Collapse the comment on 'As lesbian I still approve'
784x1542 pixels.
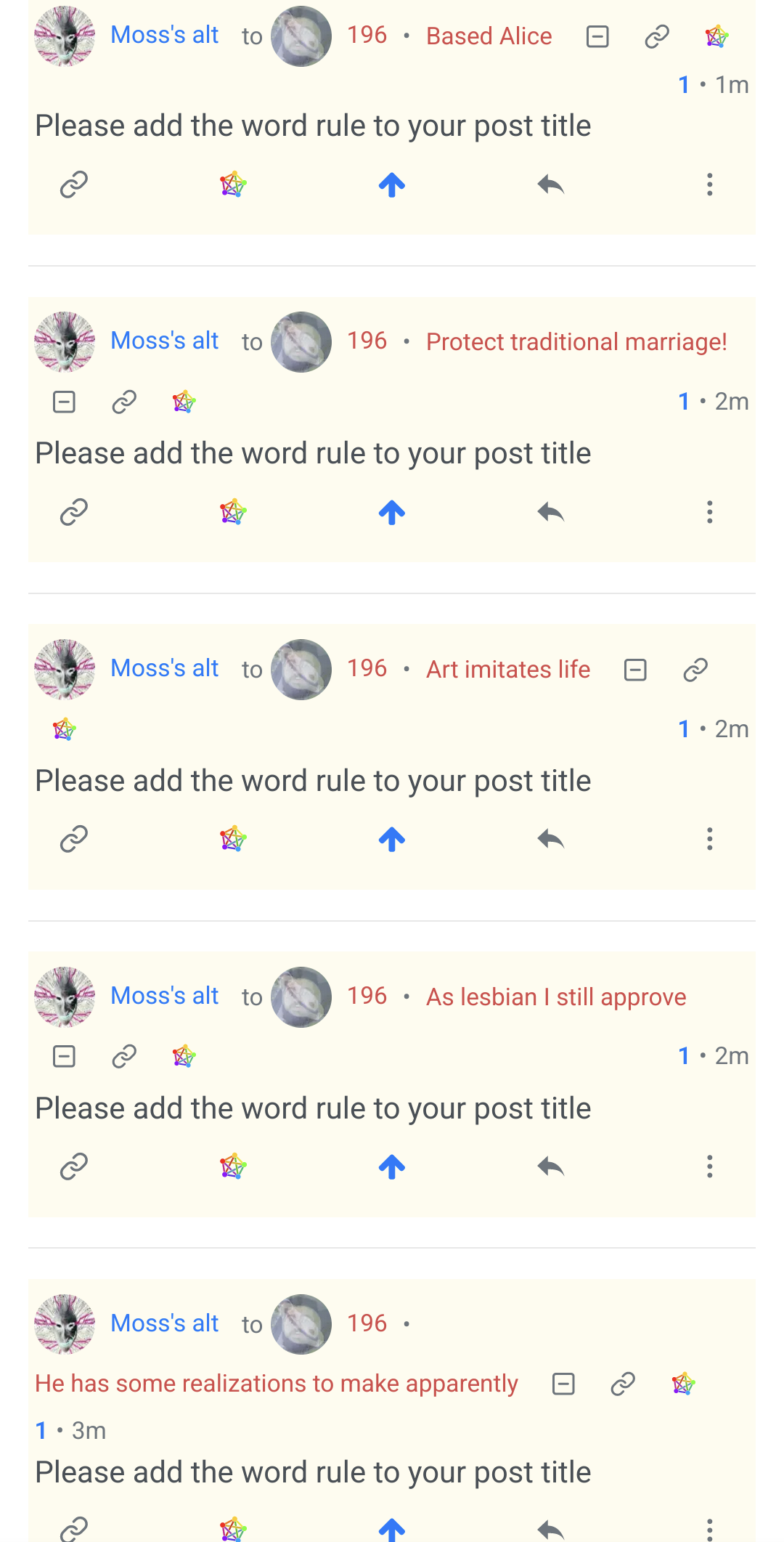click(65, 1056)
